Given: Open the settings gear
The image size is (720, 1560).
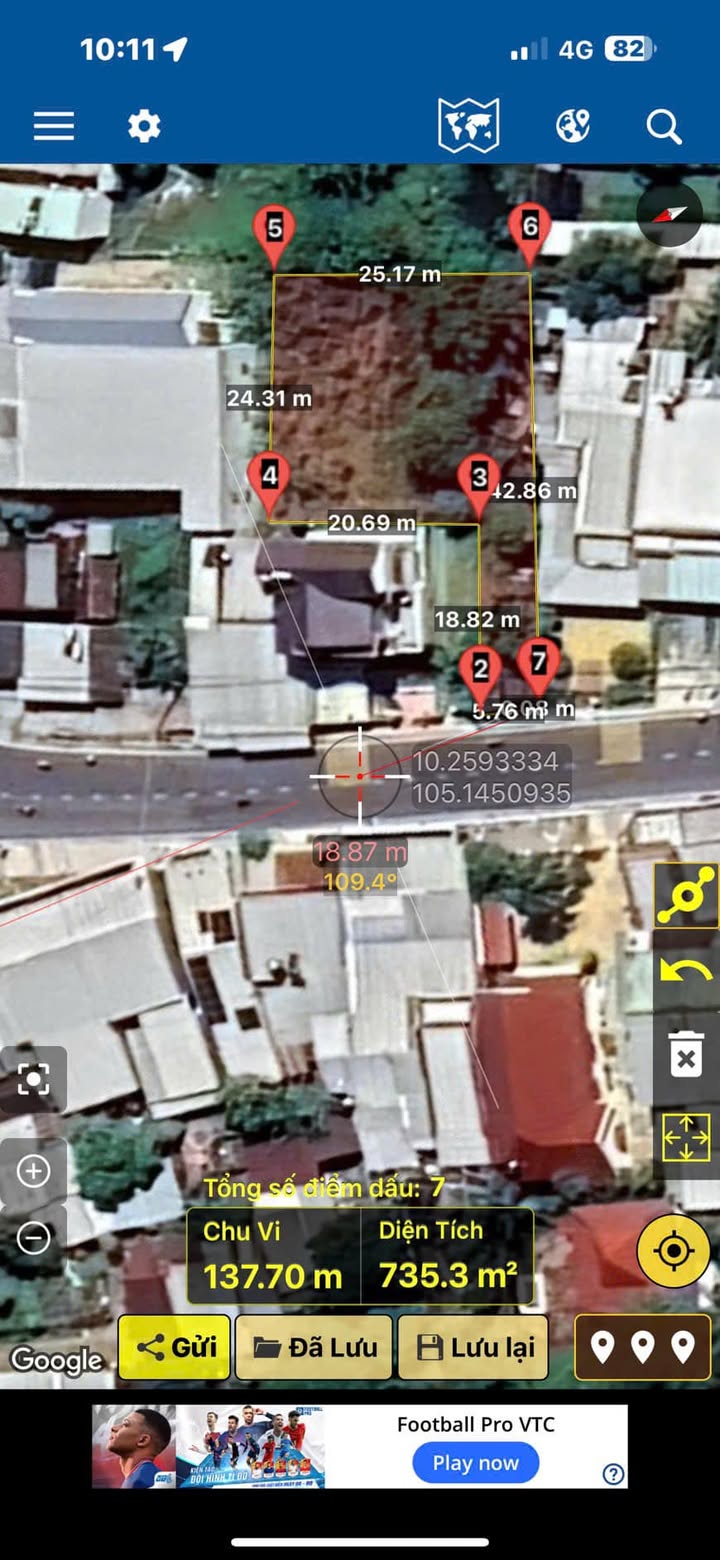Looking at the screenshot, I should pyautogui.click(x=144, y=126).
